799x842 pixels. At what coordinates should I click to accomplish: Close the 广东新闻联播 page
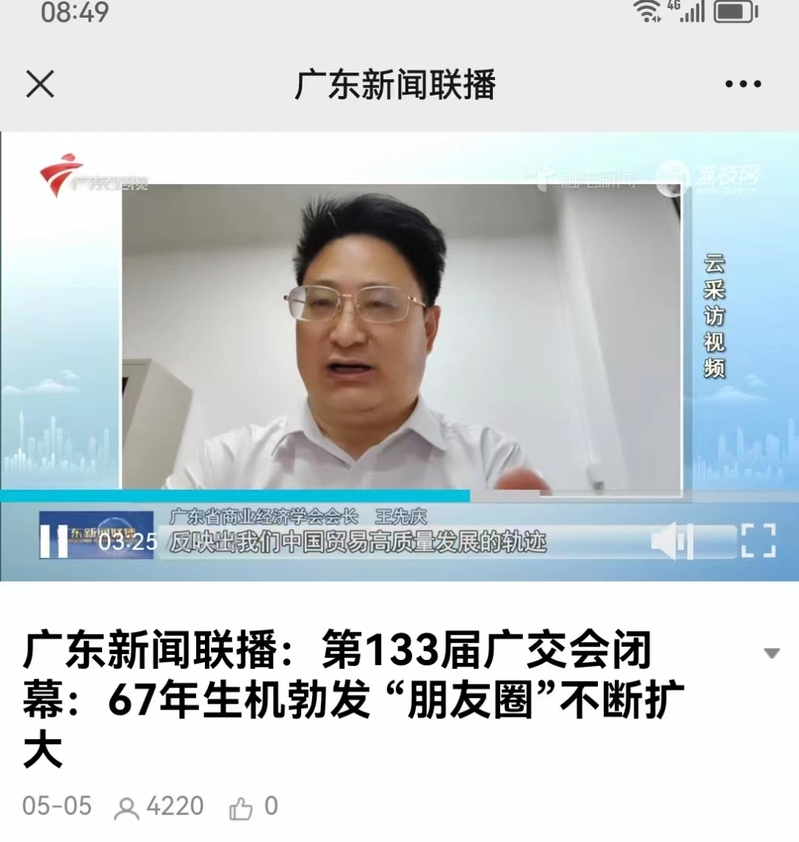(40, 84)
